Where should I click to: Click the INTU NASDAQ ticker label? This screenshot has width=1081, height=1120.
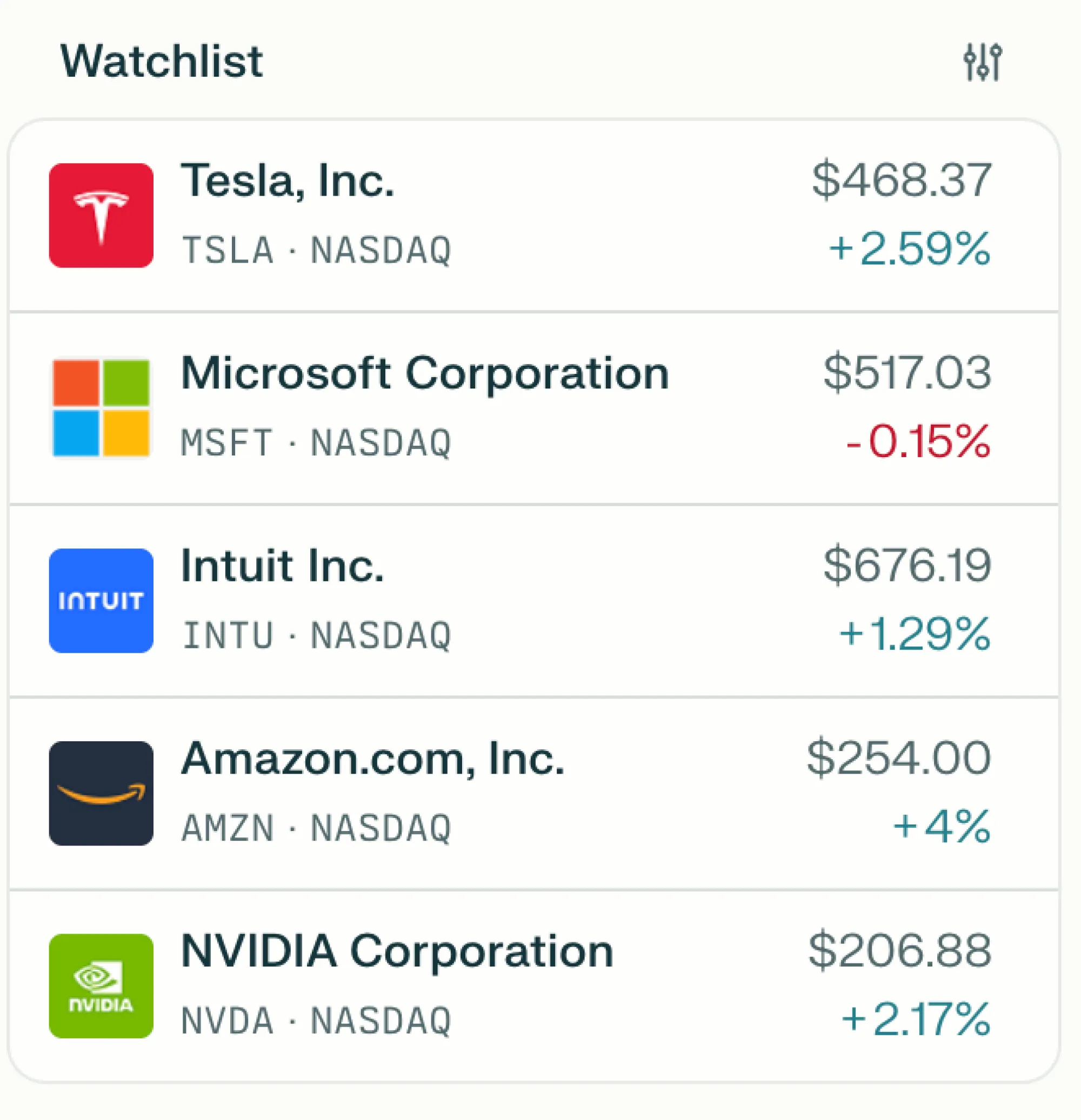point(316,633)
